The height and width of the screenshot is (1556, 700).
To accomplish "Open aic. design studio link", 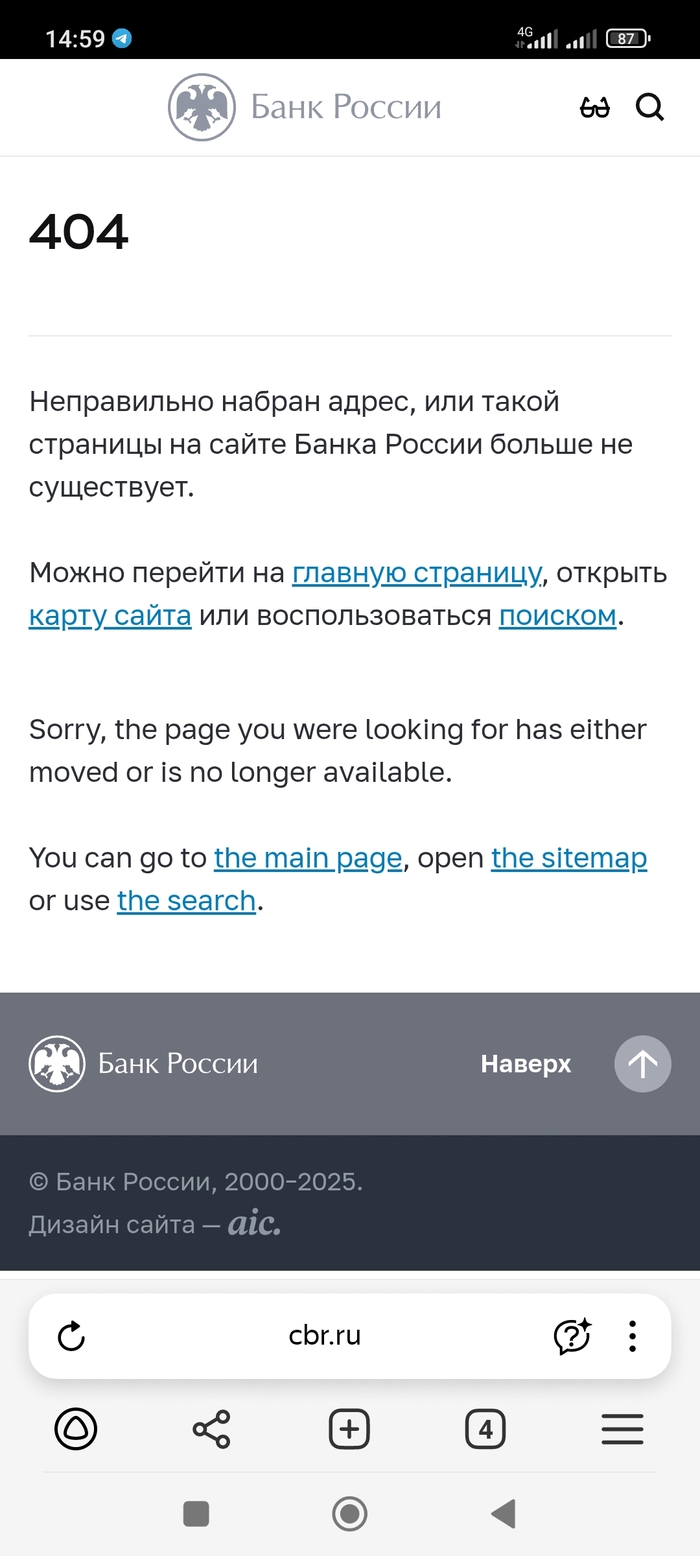I will (254, 1223).
